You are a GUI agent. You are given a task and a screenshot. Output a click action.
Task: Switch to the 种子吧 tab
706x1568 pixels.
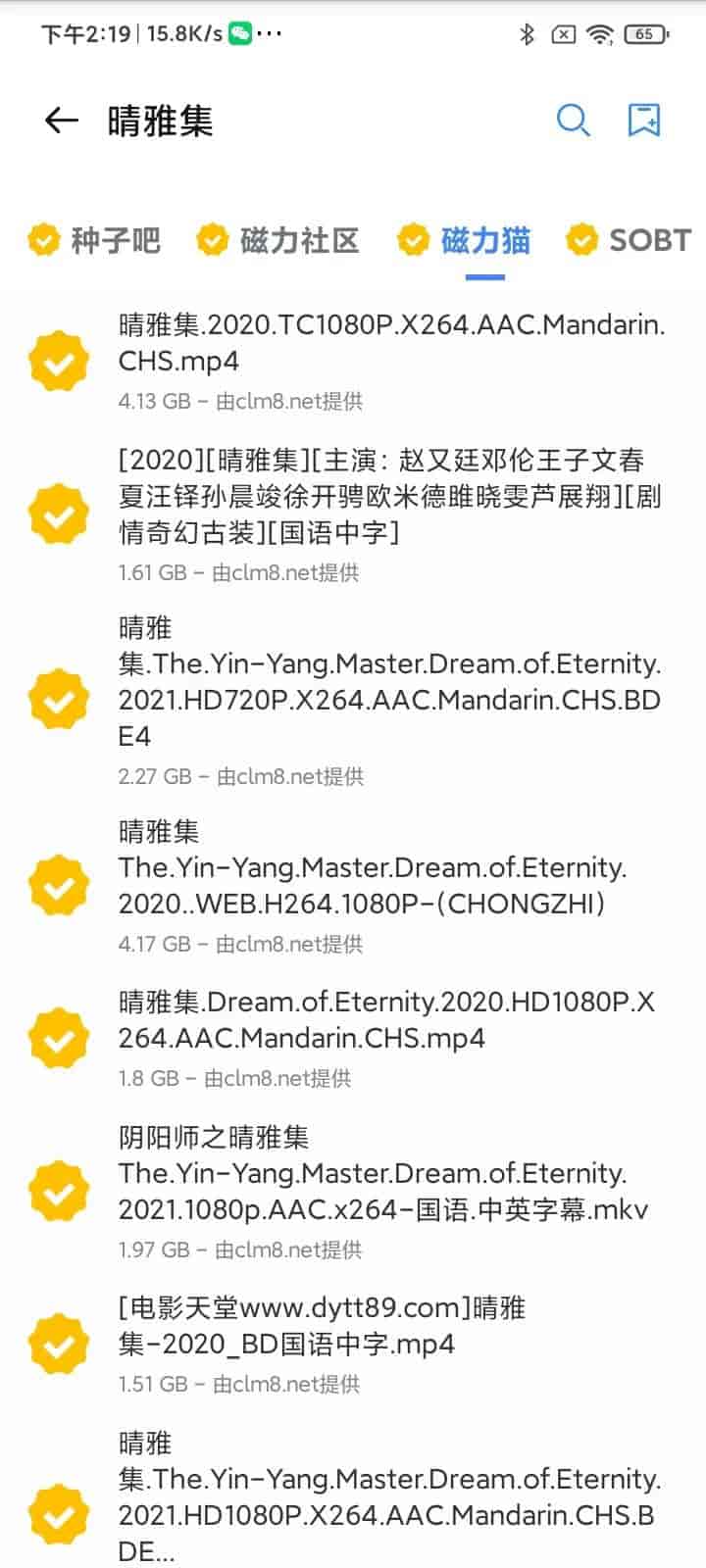tap(94, 240)
